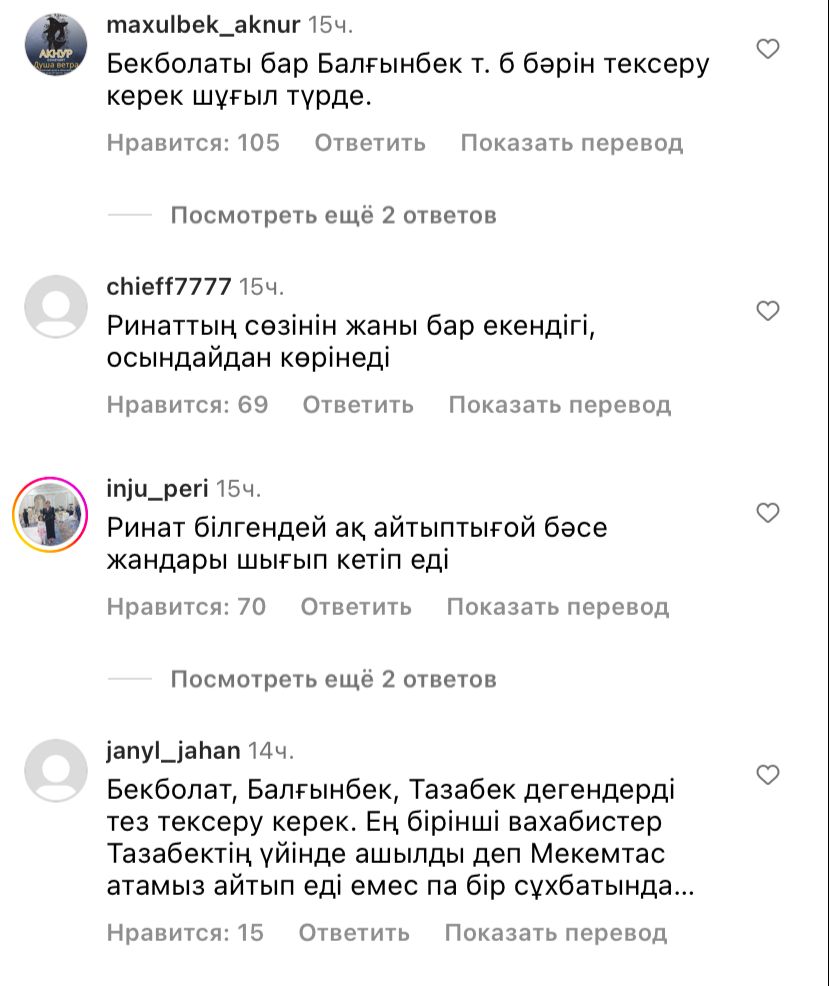This screenshot has width=829, height=986.
Task: Show translation of inju_peri's comment
Action: (557, 607)
